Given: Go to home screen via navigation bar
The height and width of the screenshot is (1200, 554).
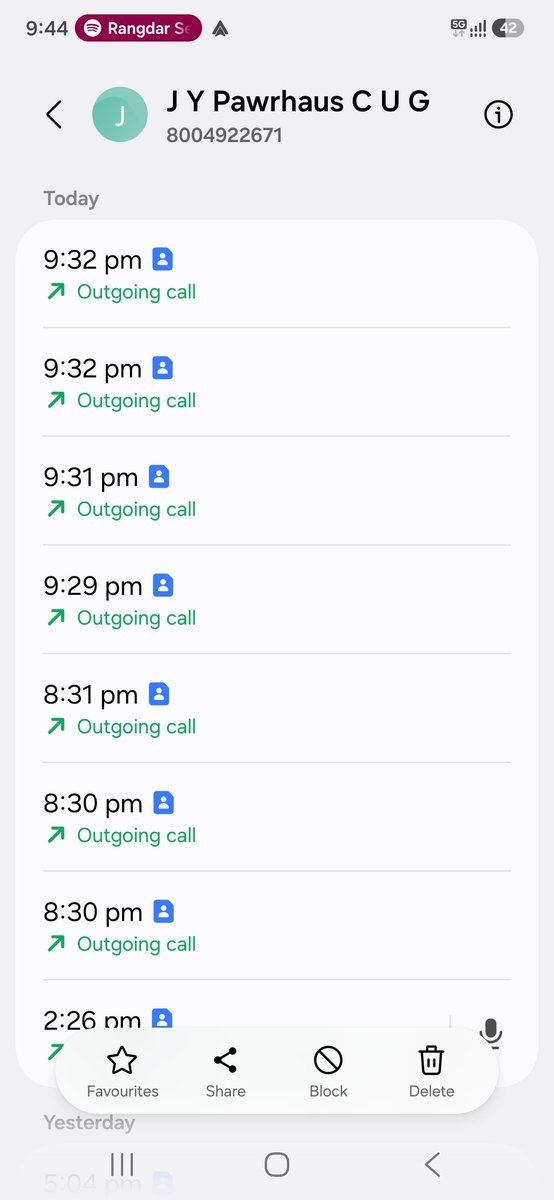Looking at the screenshot, I should point(277,1164).
